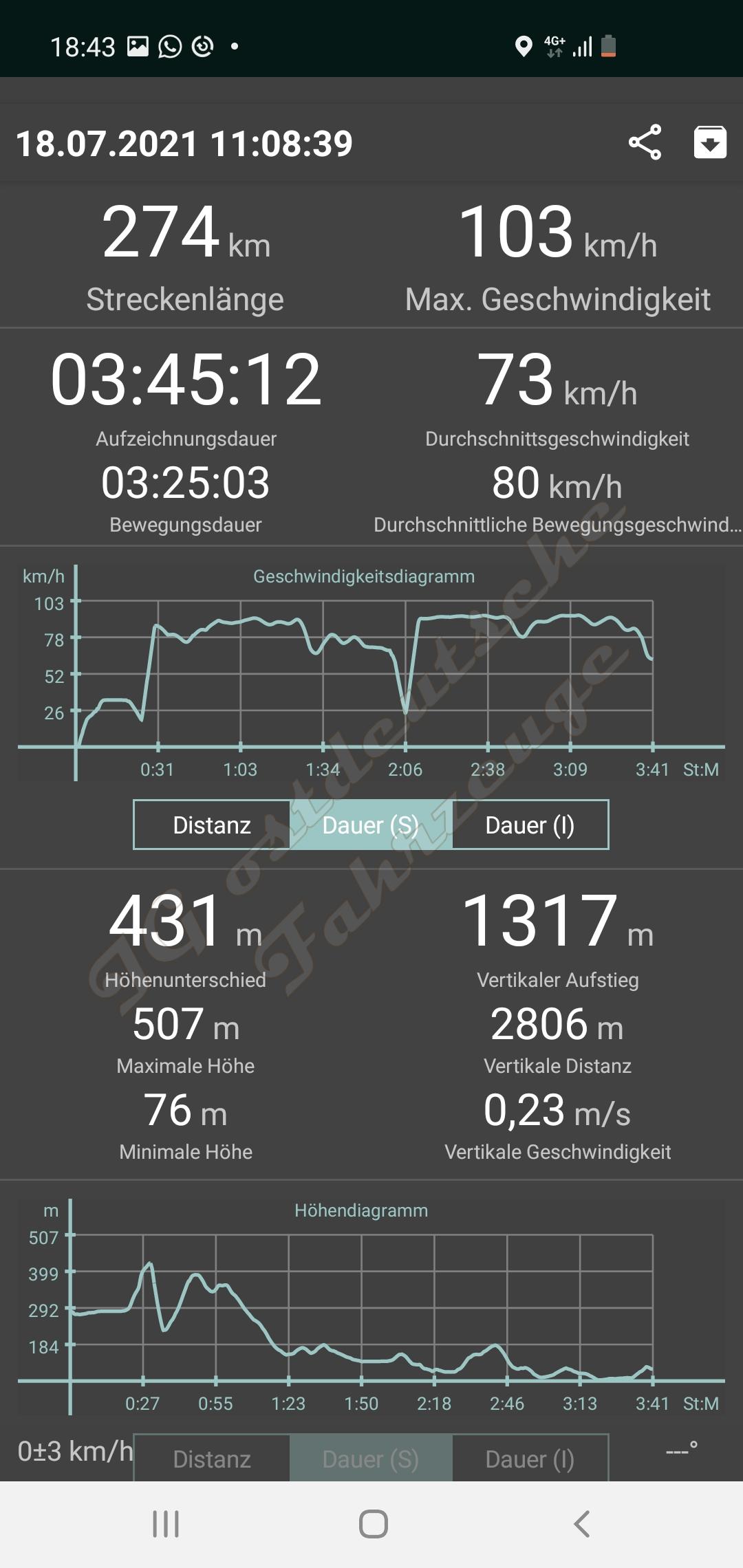Image resolution: width=743 pixels, height=1568 pixels.
Task: Switch Höhendiagramm to Distanz
Action: [x=212, y=1459]
